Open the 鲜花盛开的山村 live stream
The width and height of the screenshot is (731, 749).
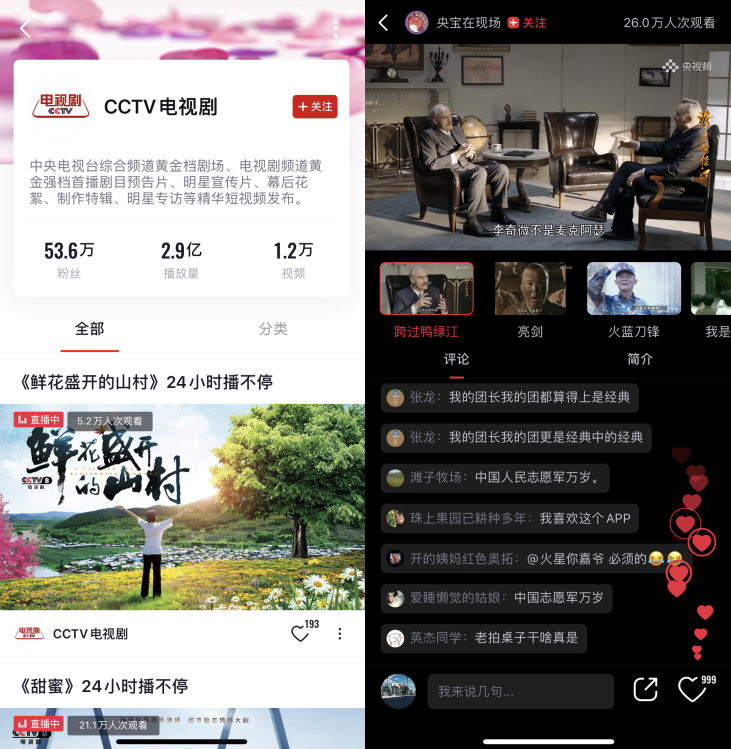182,506
